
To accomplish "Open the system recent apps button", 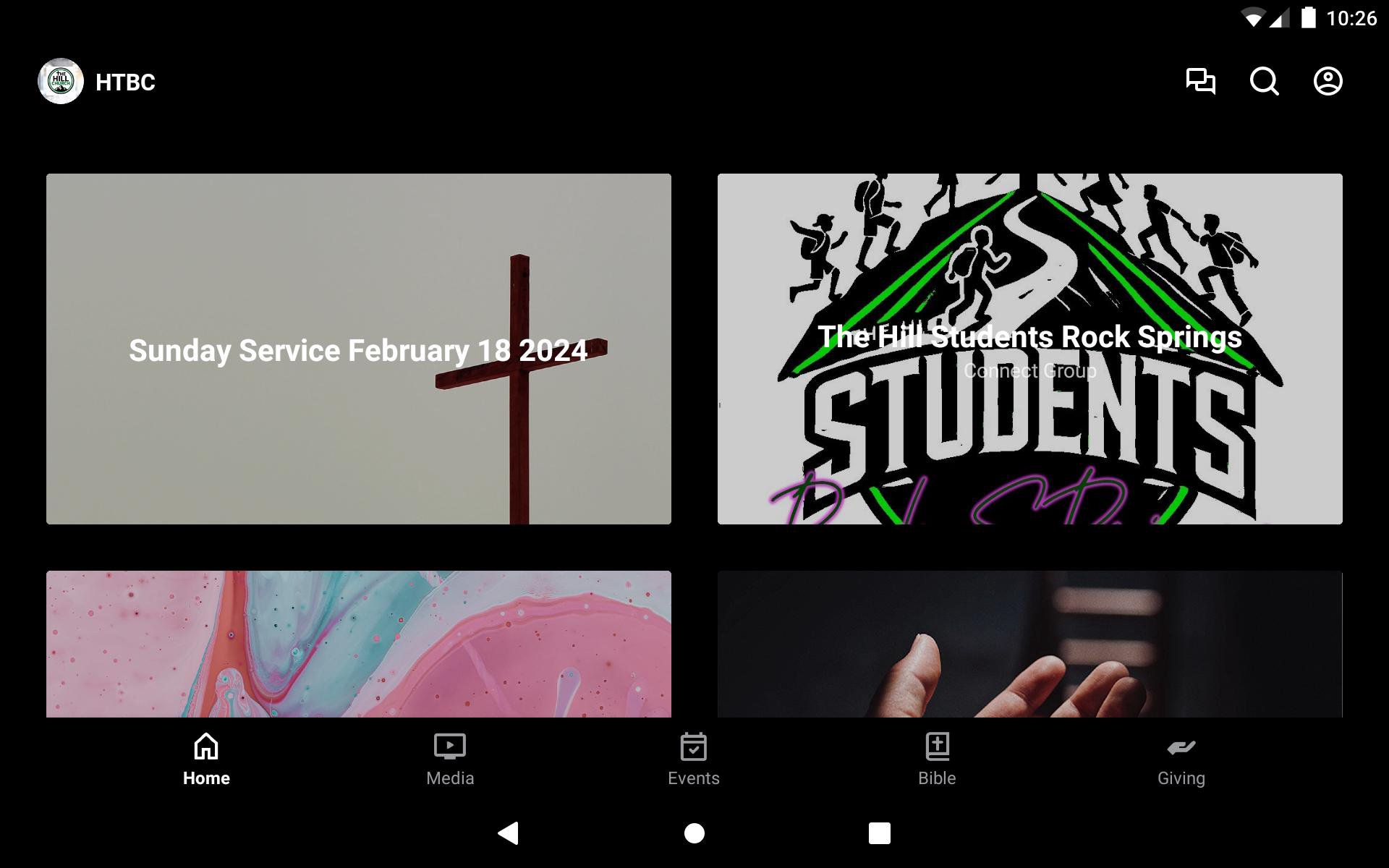I will coord(879,833).
